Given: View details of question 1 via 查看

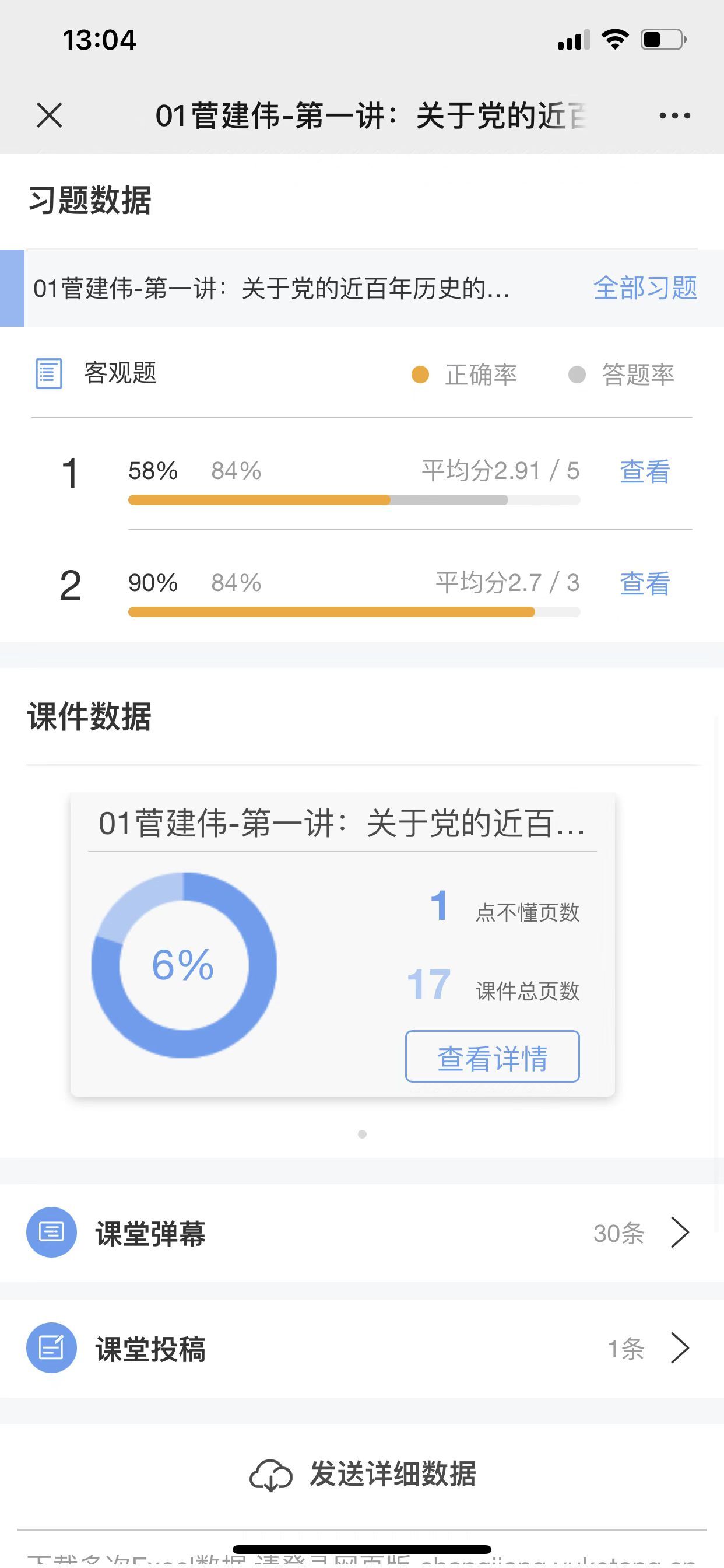Looking at the screenshot, I should [x=645, y=471].
